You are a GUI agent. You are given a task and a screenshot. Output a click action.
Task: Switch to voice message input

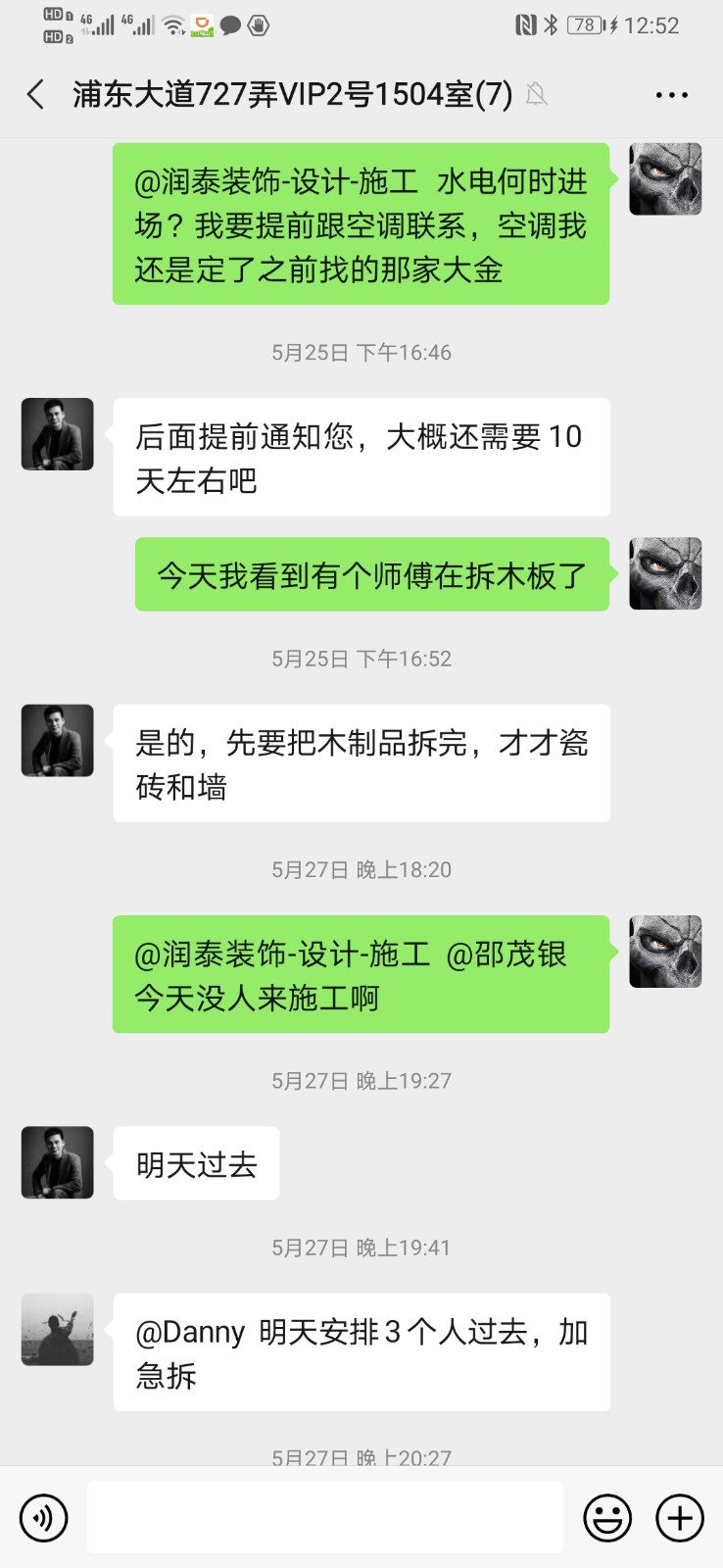click(43, 1518)
